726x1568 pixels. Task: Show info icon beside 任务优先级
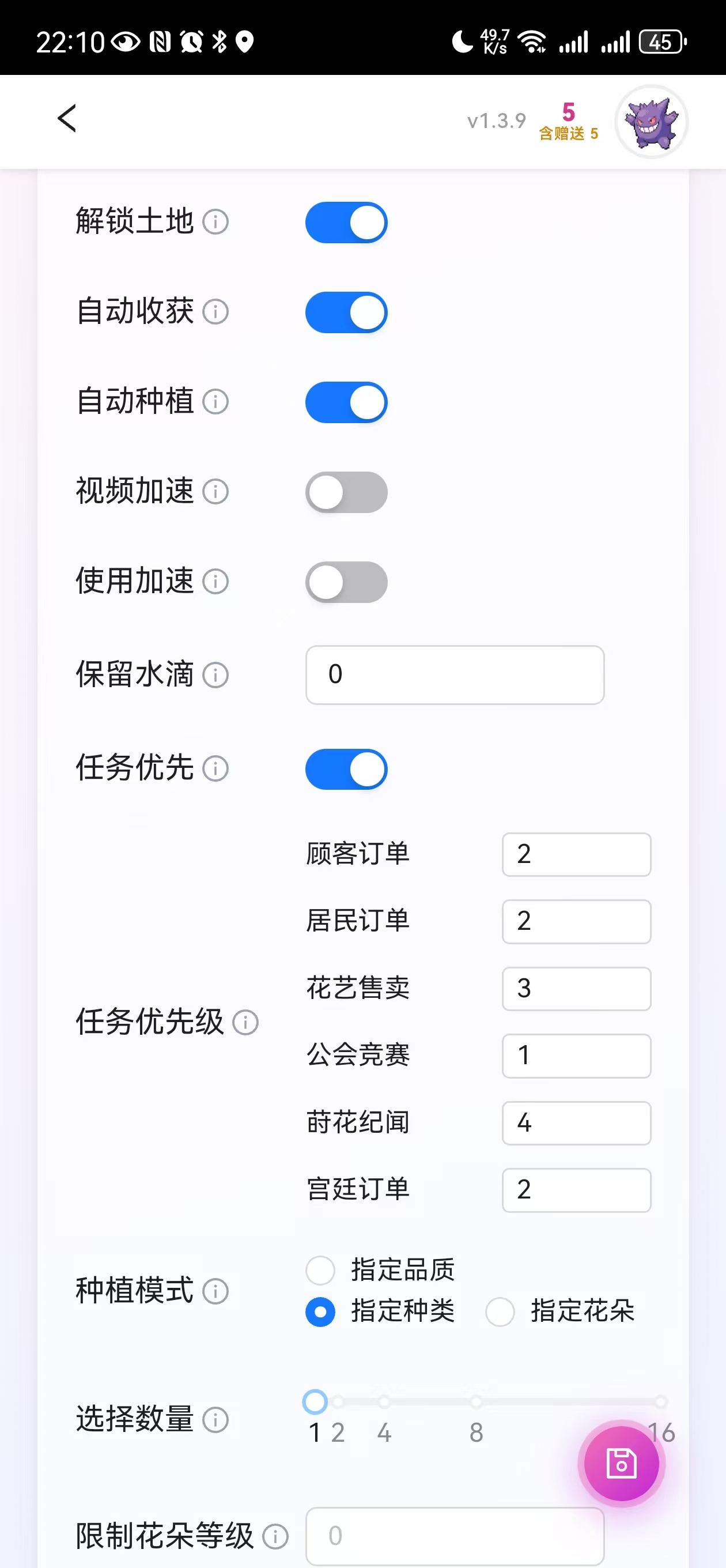[246, 1022]
